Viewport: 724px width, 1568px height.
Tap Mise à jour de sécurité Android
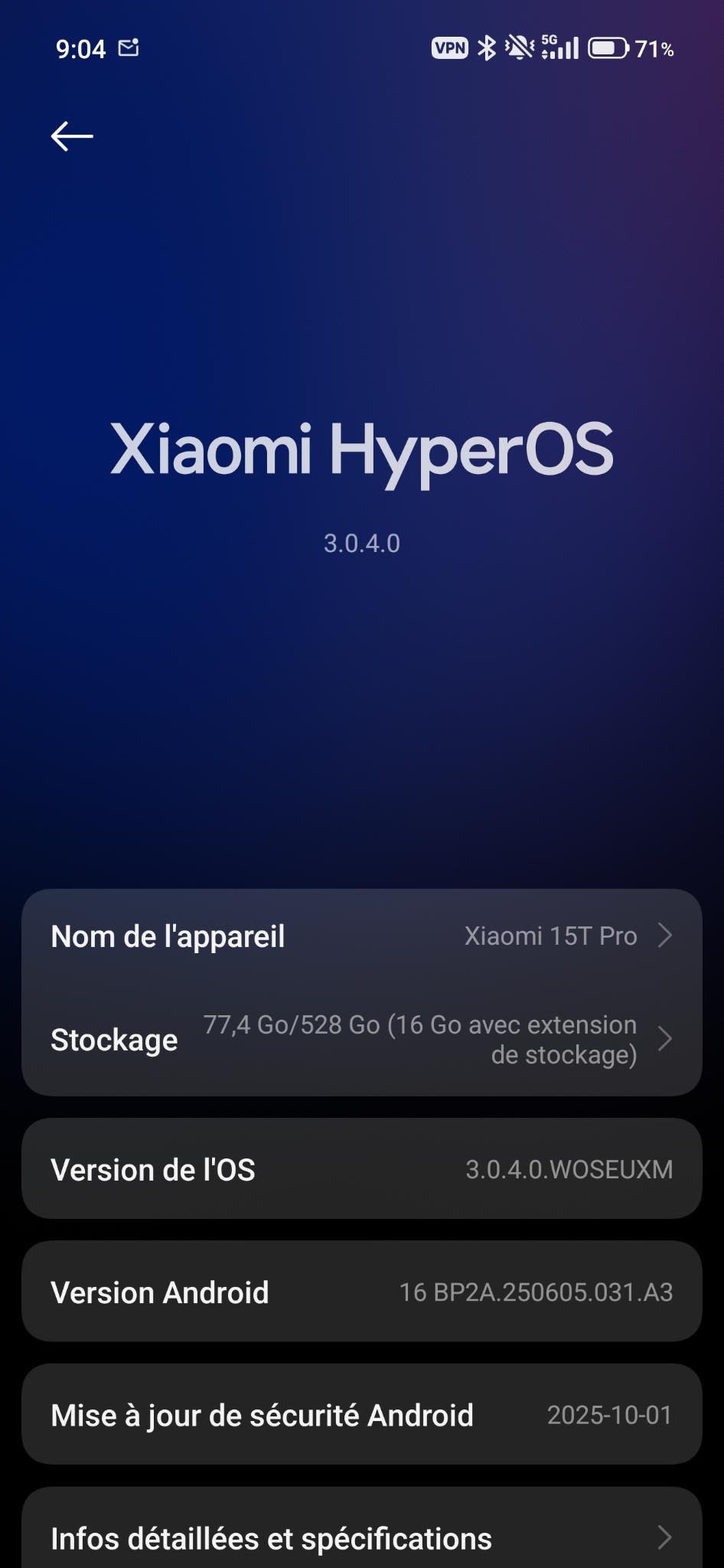[x=361, y=1415]
